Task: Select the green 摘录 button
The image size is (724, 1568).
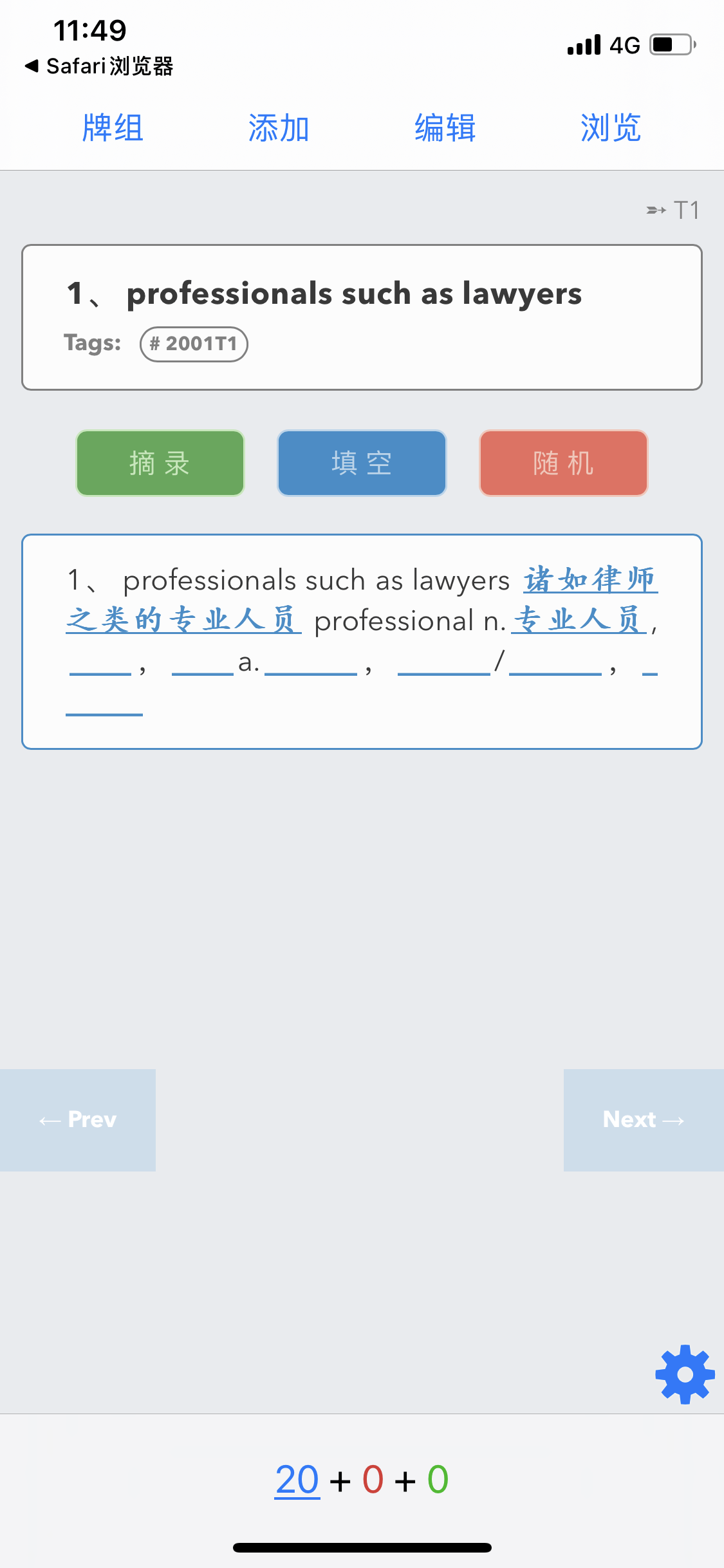Action: point(160,463)
